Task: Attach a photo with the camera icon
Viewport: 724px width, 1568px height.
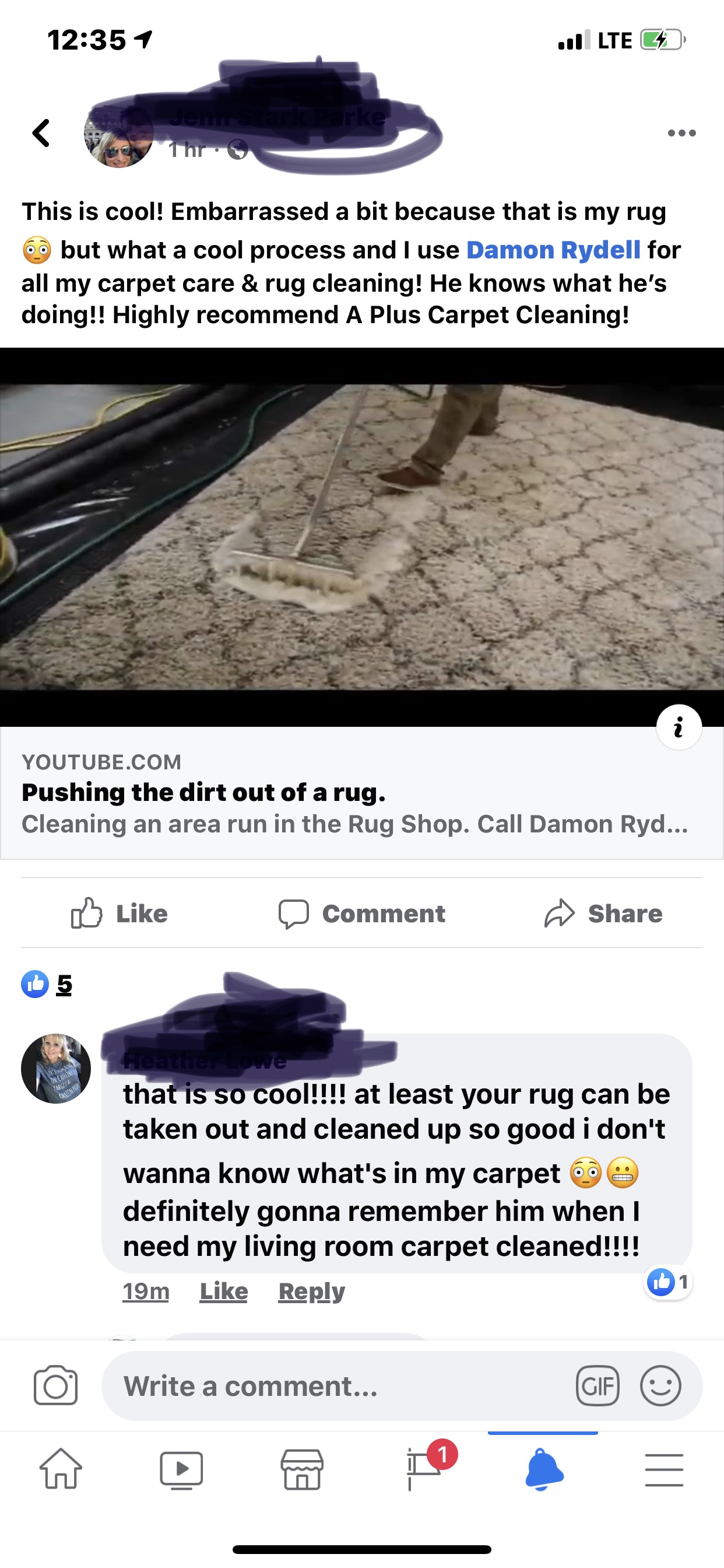Action: pyautogui.click(x=55, y=1385)
